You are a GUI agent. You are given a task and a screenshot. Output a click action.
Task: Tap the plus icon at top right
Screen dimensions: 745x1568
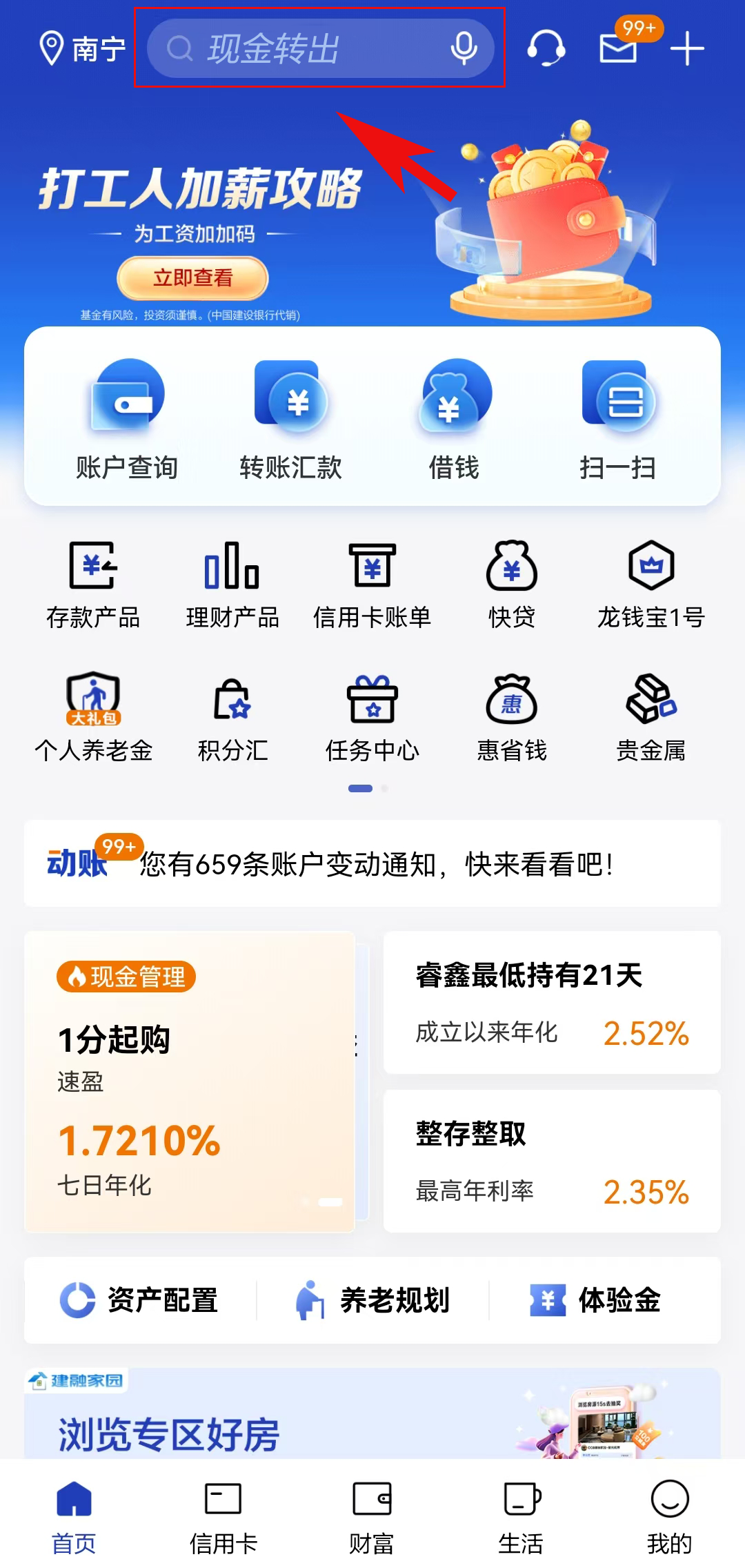coord(687,49)
